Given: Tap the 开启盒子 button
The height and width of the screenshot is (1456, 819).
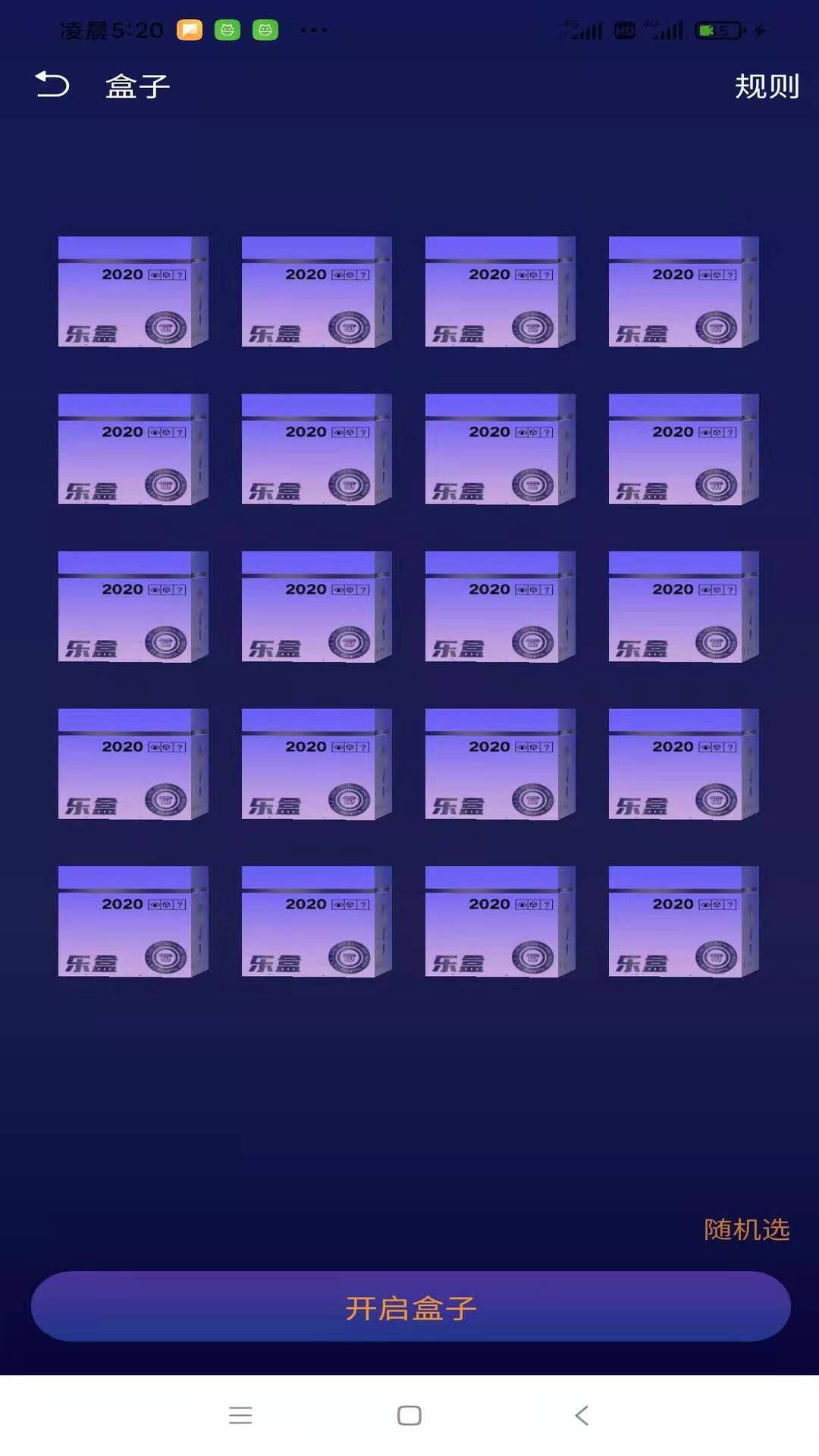Looking at the screenshot, I should coord(410,1307).
